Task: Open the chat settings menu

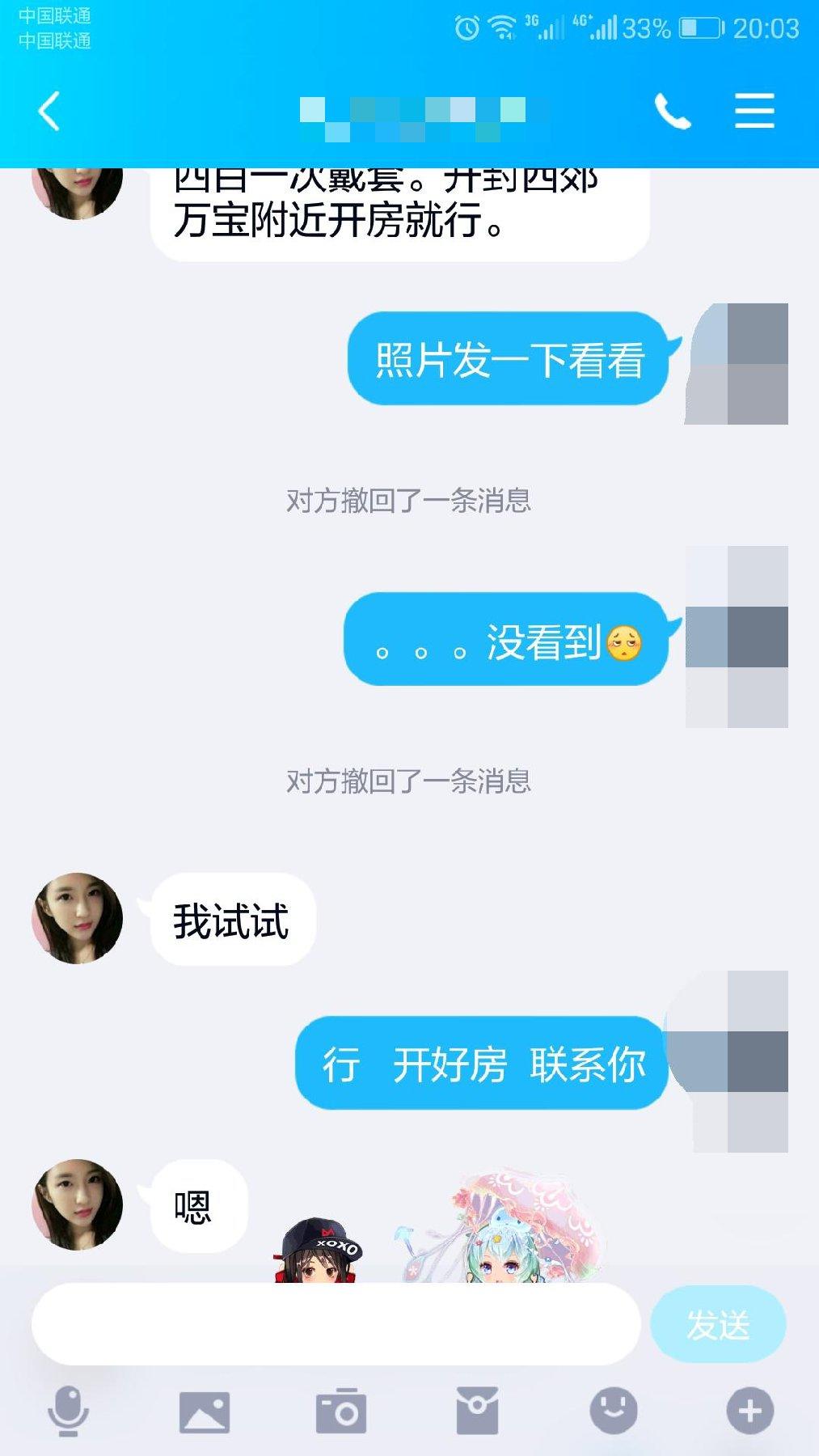Action: (x=754, y=111)
